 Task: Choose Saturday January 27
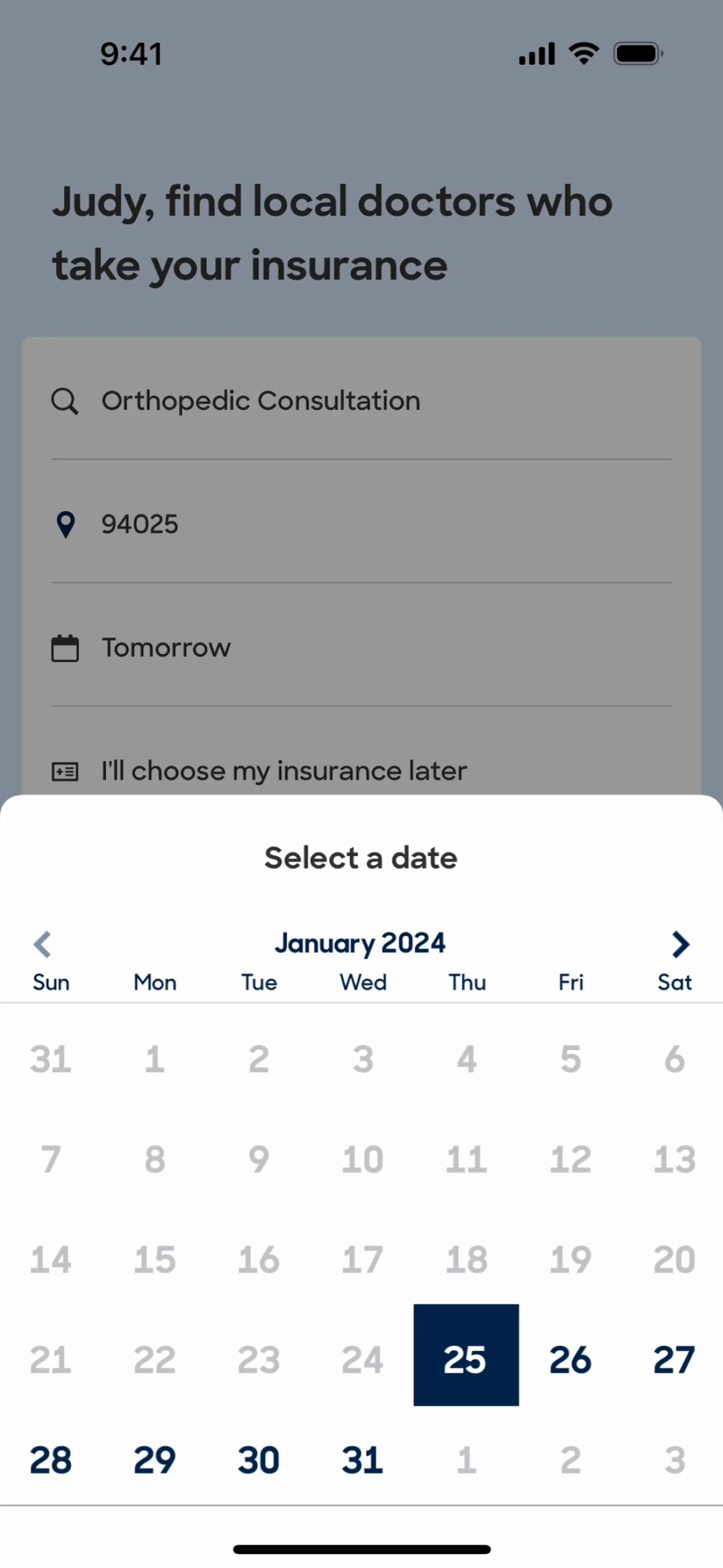coord(674,1360)
